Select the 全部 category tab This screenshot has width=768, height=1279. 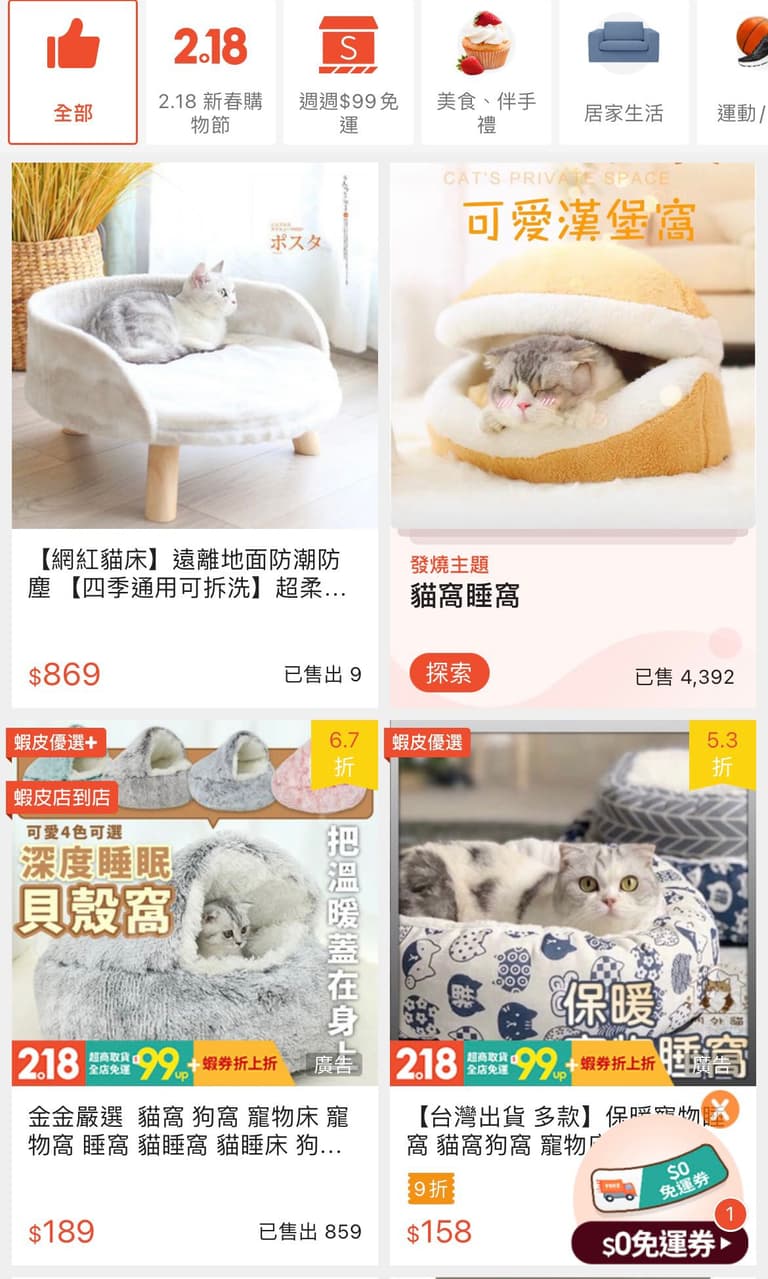(x=73, y=72)
